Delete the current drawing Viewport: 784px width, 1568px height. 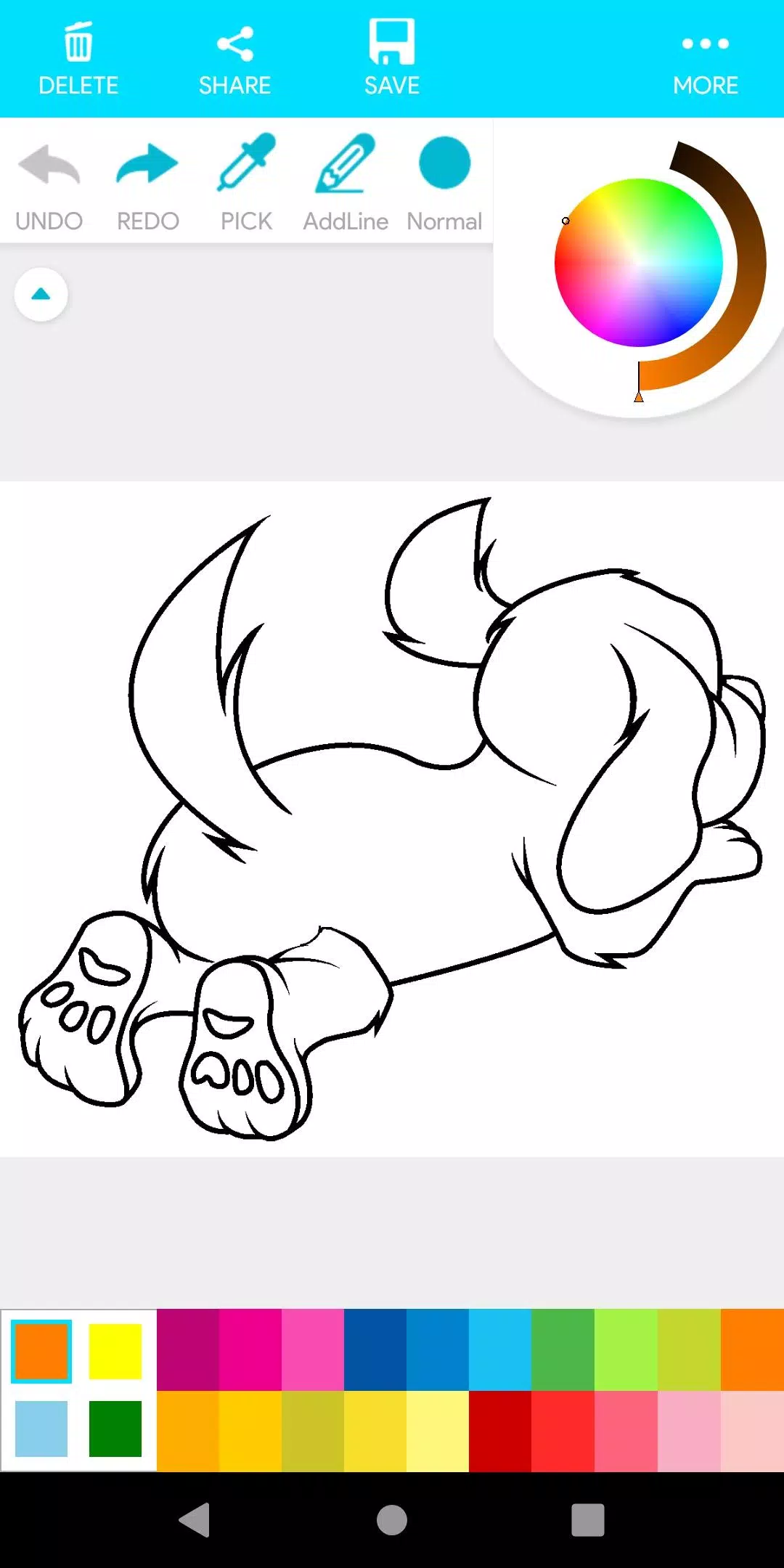[78, 60]
